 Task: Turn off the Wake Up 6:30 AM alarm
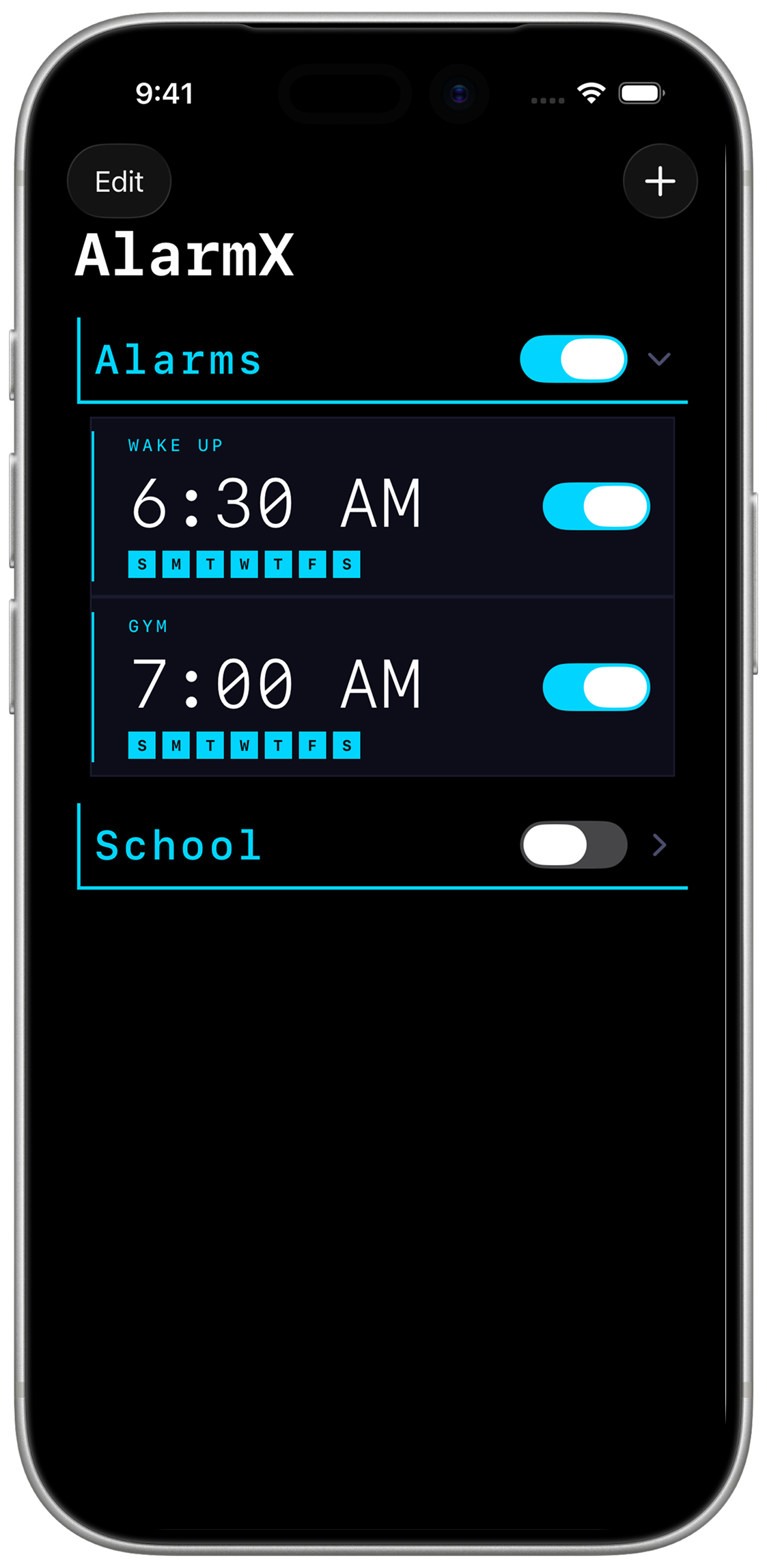[x=596, y=506]
